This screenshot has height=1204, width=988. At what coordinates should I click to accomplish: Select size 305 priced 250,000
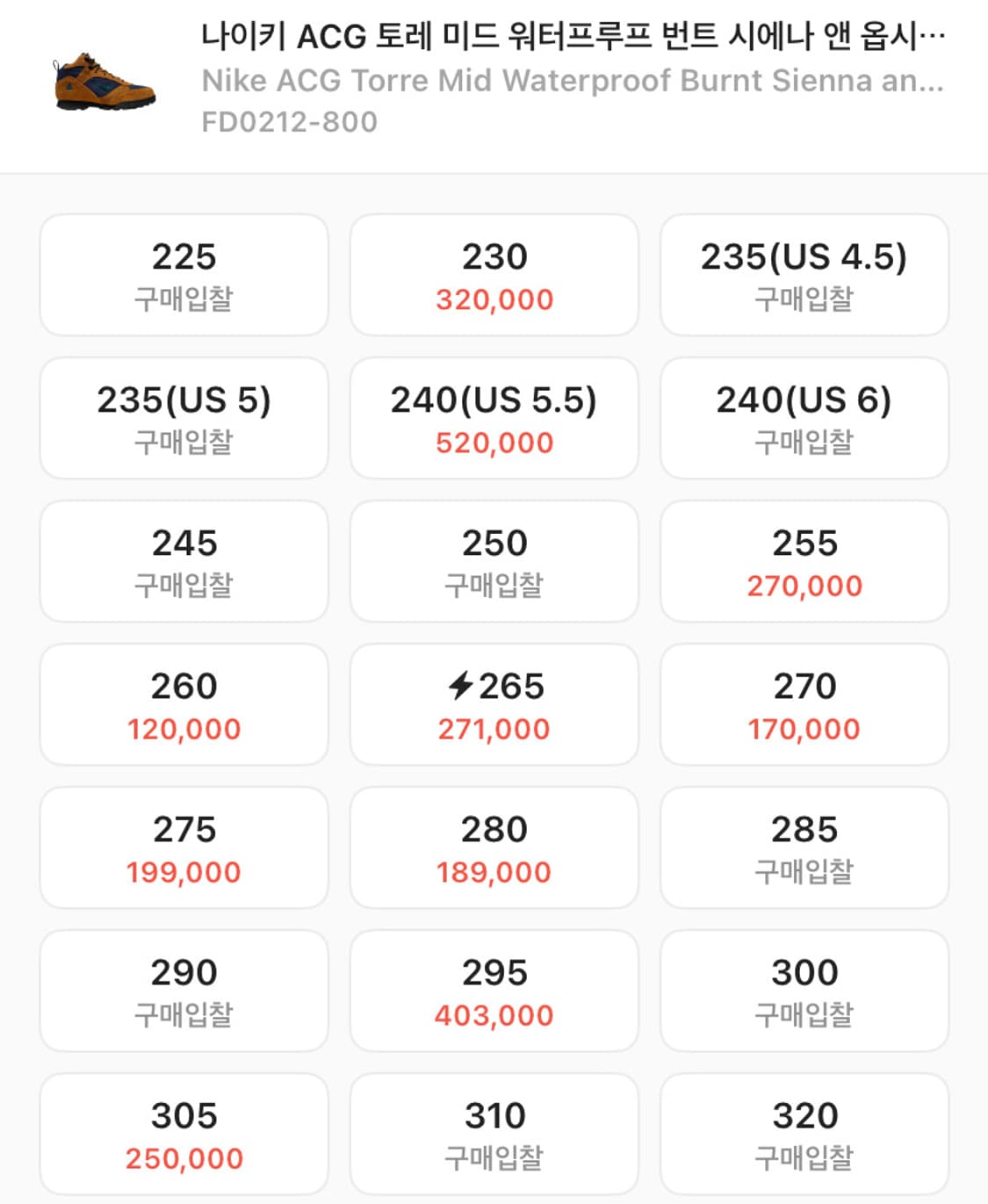183,1134
